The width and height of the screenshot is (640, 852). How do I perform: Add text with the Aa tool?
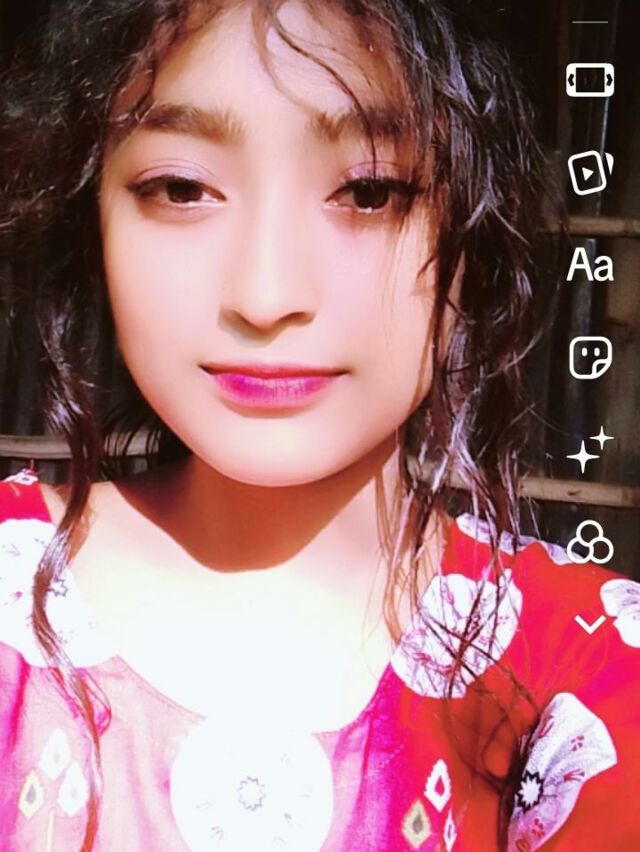[x=590, y=266]
